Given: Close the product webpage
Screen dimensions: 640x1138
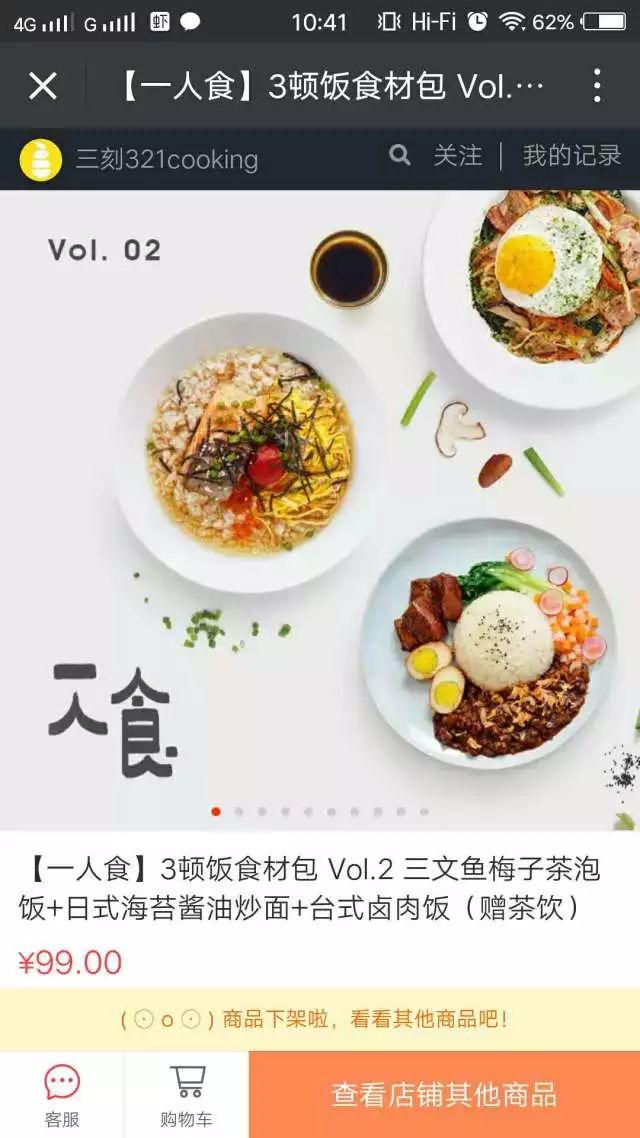Looking at the screenshot, I should point(43,86).
